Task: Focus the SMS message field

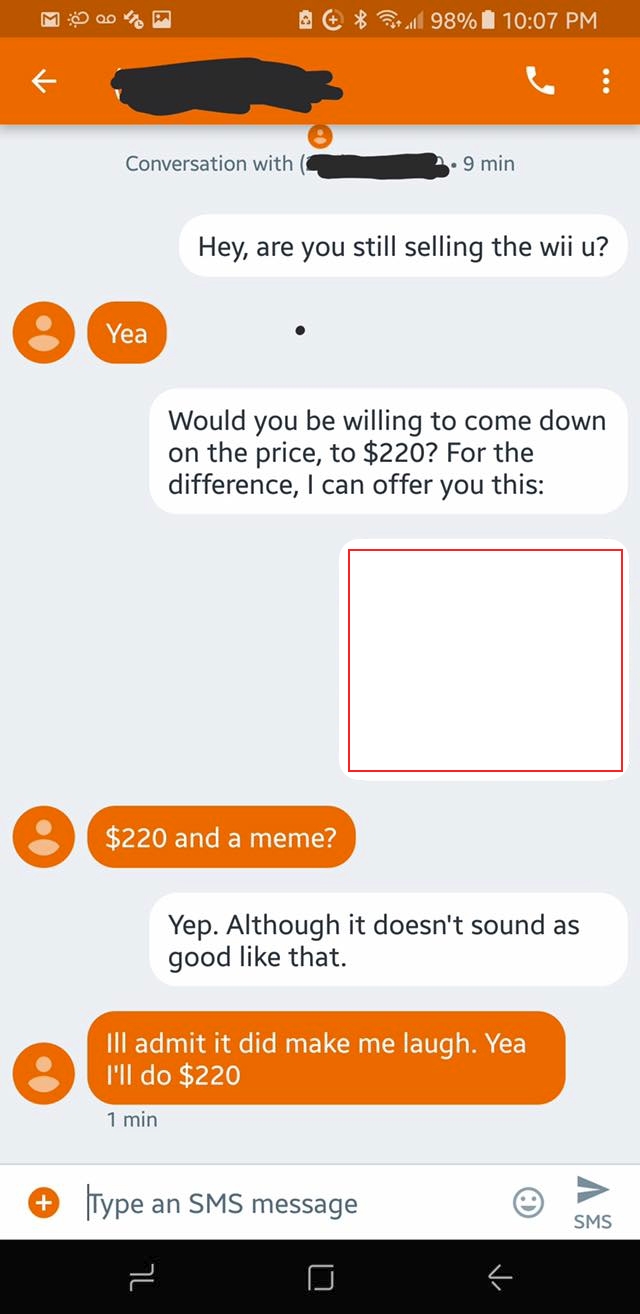Action: tap(290, 1203)
